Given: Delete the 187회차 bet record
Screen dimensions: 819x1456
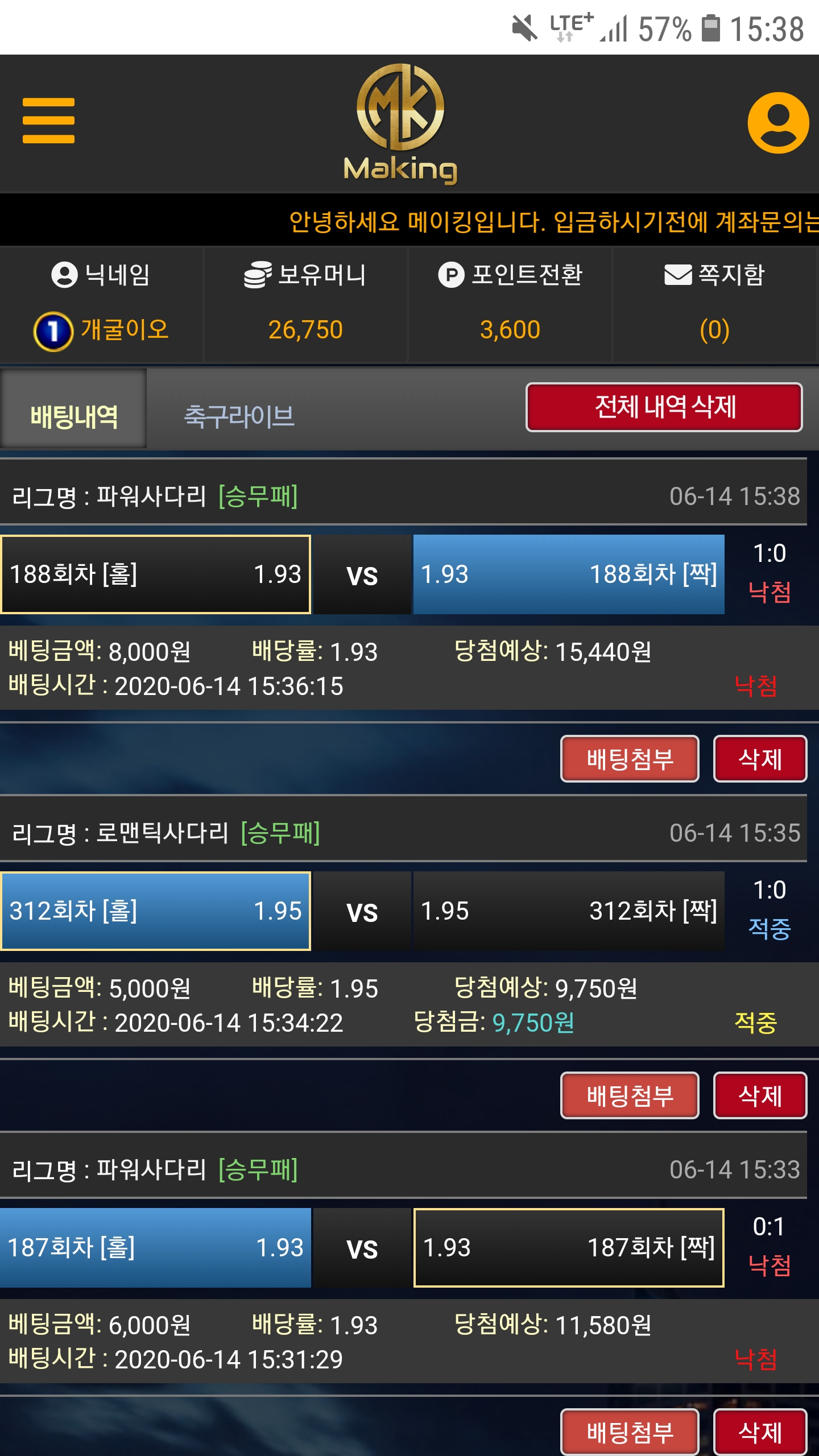Looking at the screenshot, I should (760, 1432).
